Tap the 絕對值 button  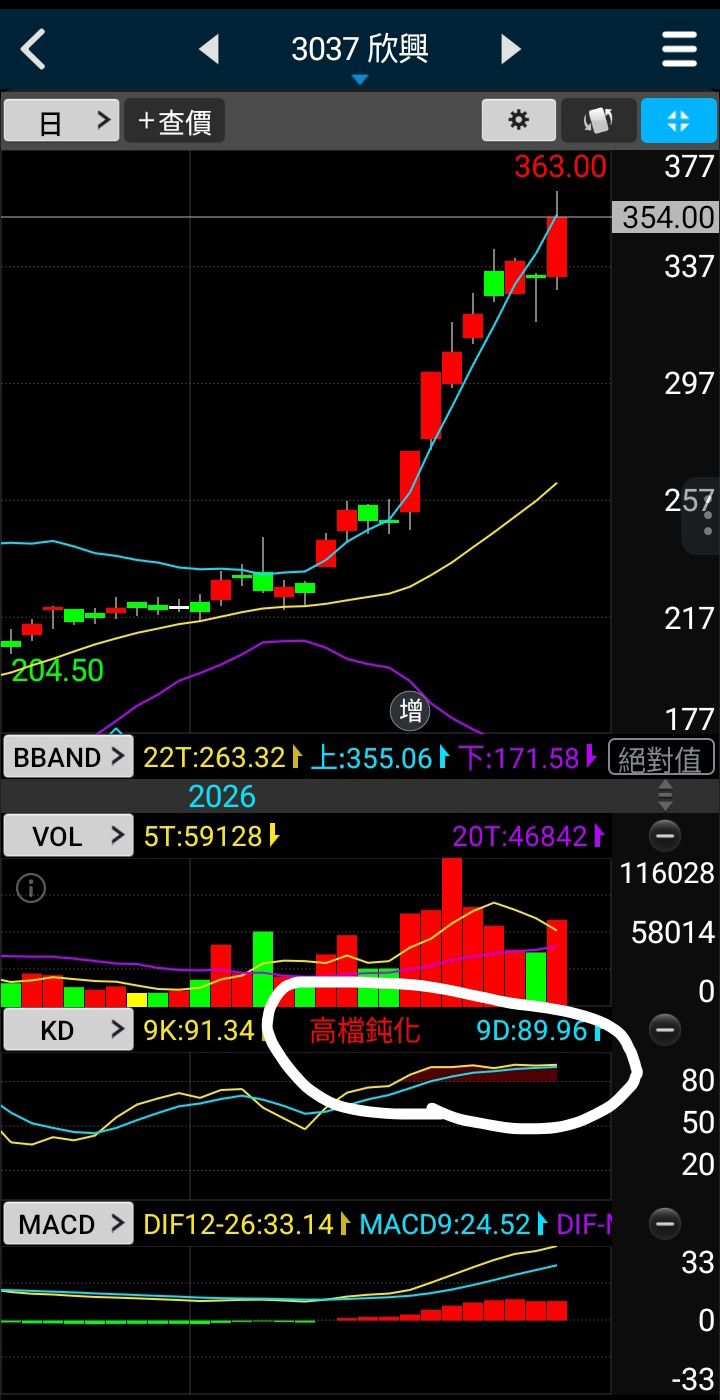[661, 759]
